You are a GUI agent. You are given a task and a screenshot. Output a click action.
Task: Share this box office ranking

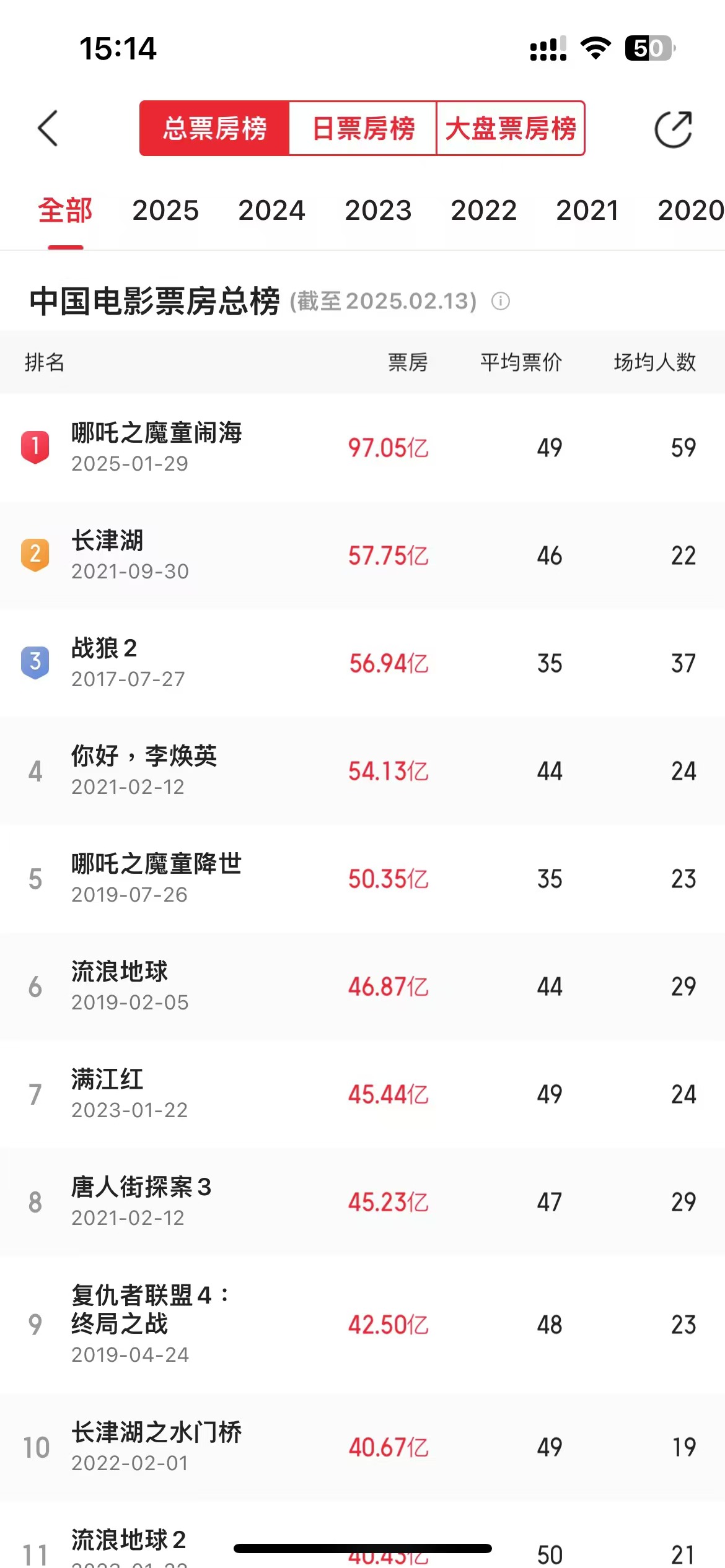point(674,129)
